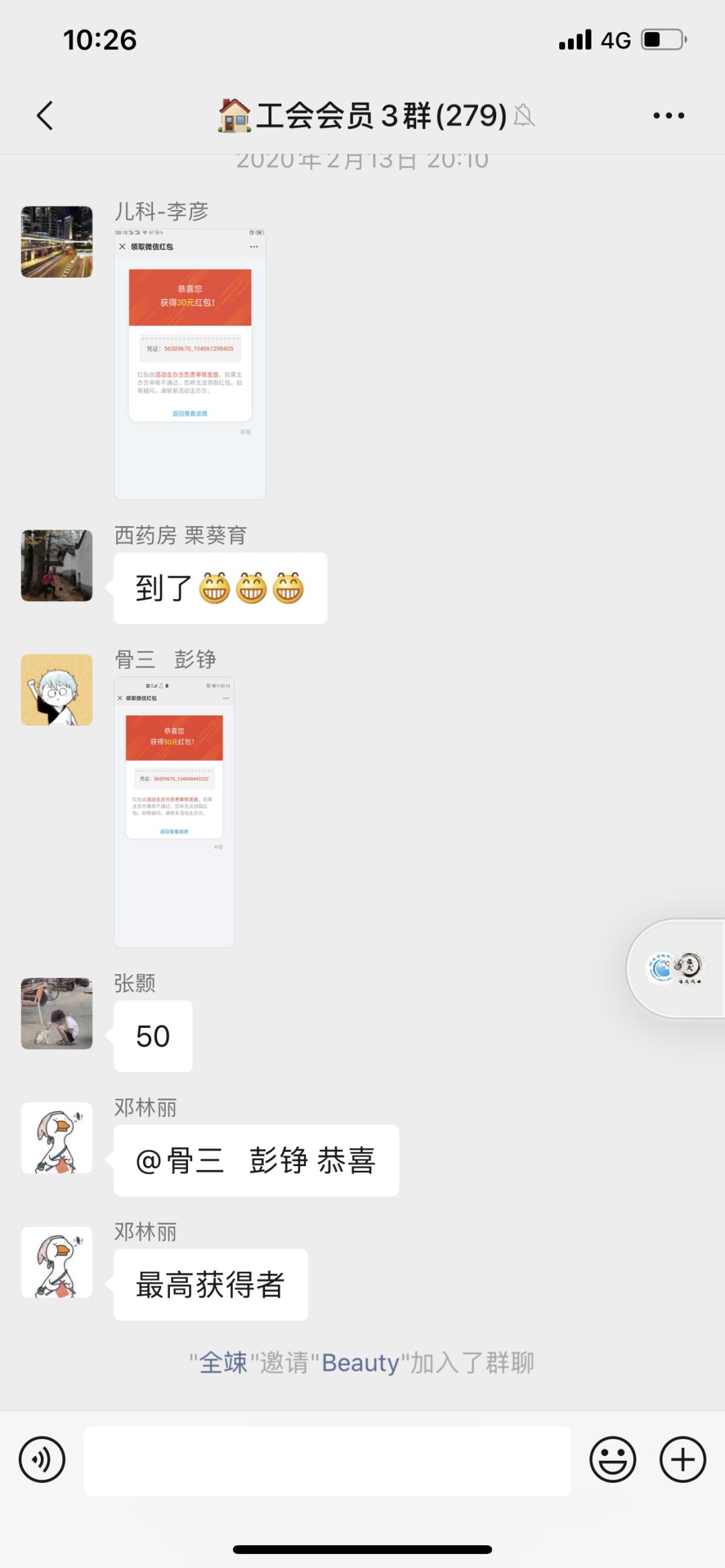
Task: Open the red packet screenshot from 骨三 彭铮
Action: tap(174, 812)
